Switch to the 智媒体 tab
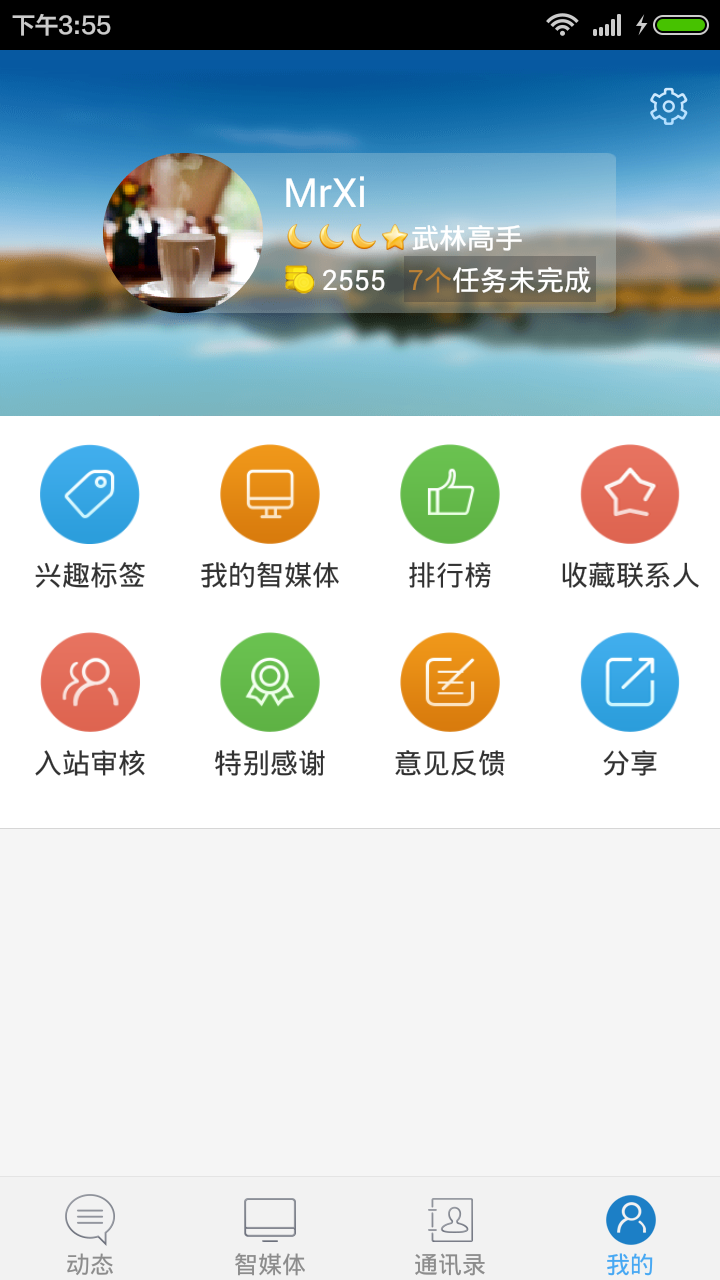The width and height of the screenshot is (720, 1280). (270, 1230)
